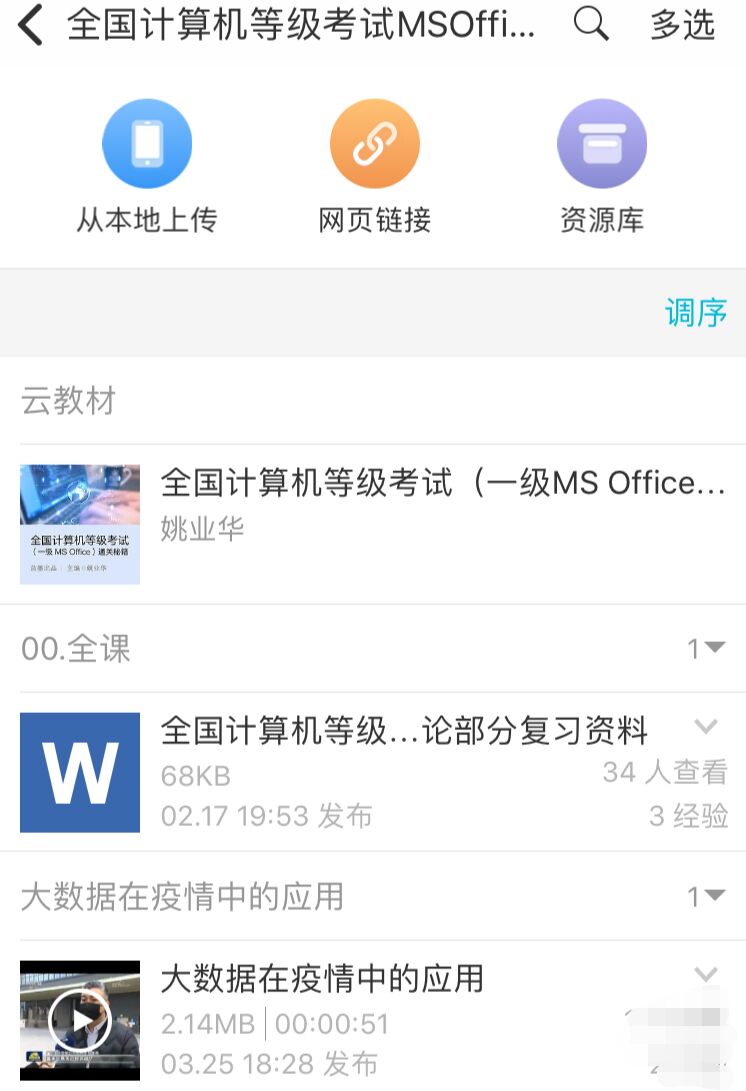
Task: Tap 多选 to select multiple items
Action: pyautogui.click(x=683, y=26)
